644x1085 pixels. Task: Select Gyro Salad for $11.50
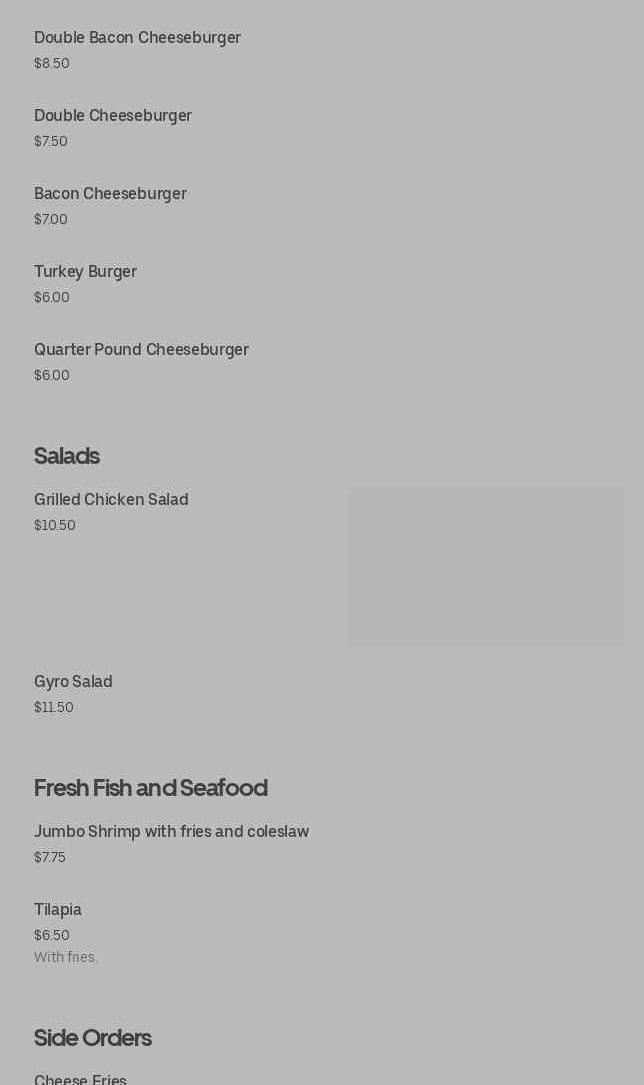73,682
